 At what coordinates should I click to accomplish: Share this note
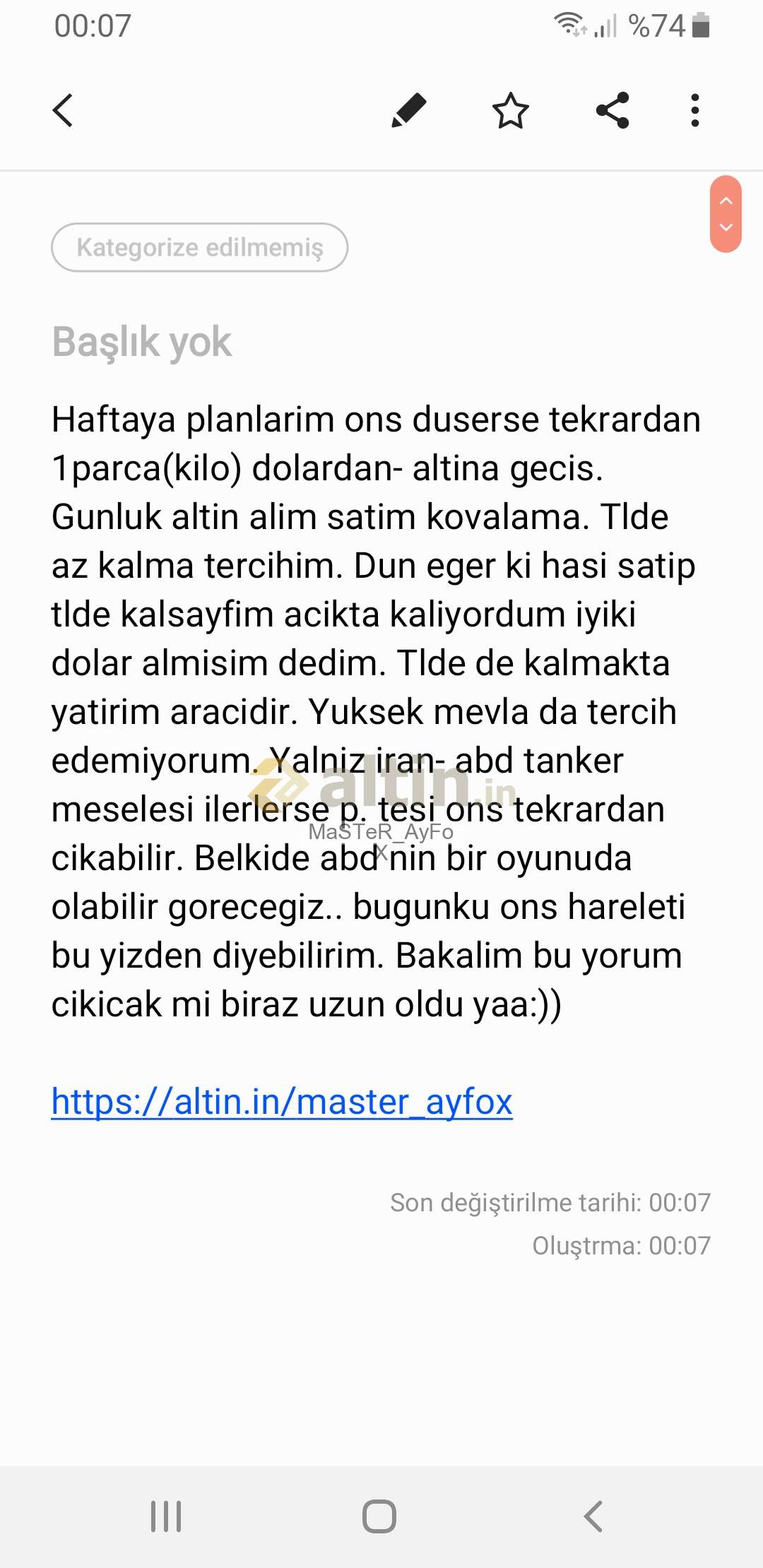pyautogui.click(x=613, y=110)
